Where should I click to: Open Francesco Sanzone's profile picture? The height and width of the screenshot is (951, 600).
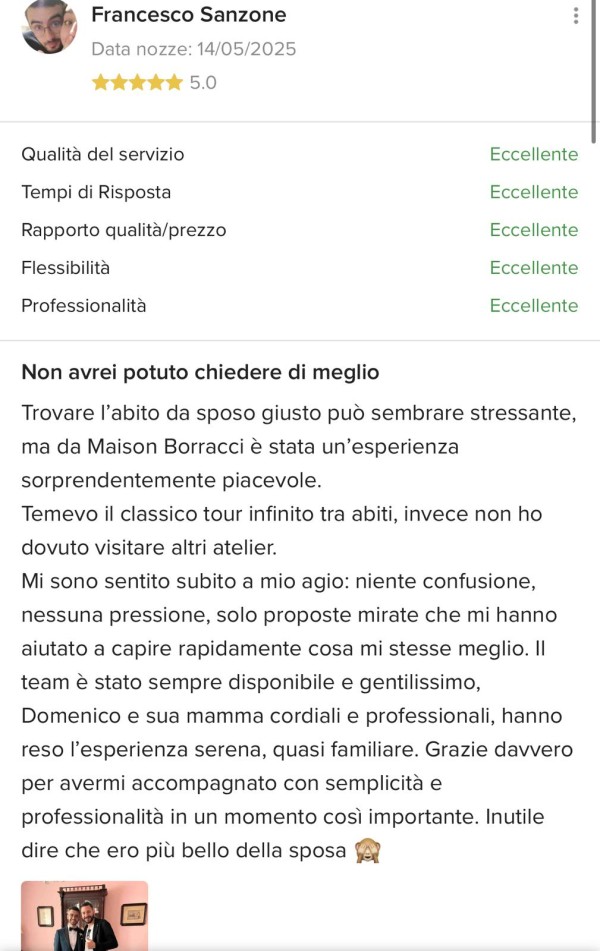coord(49,27)
